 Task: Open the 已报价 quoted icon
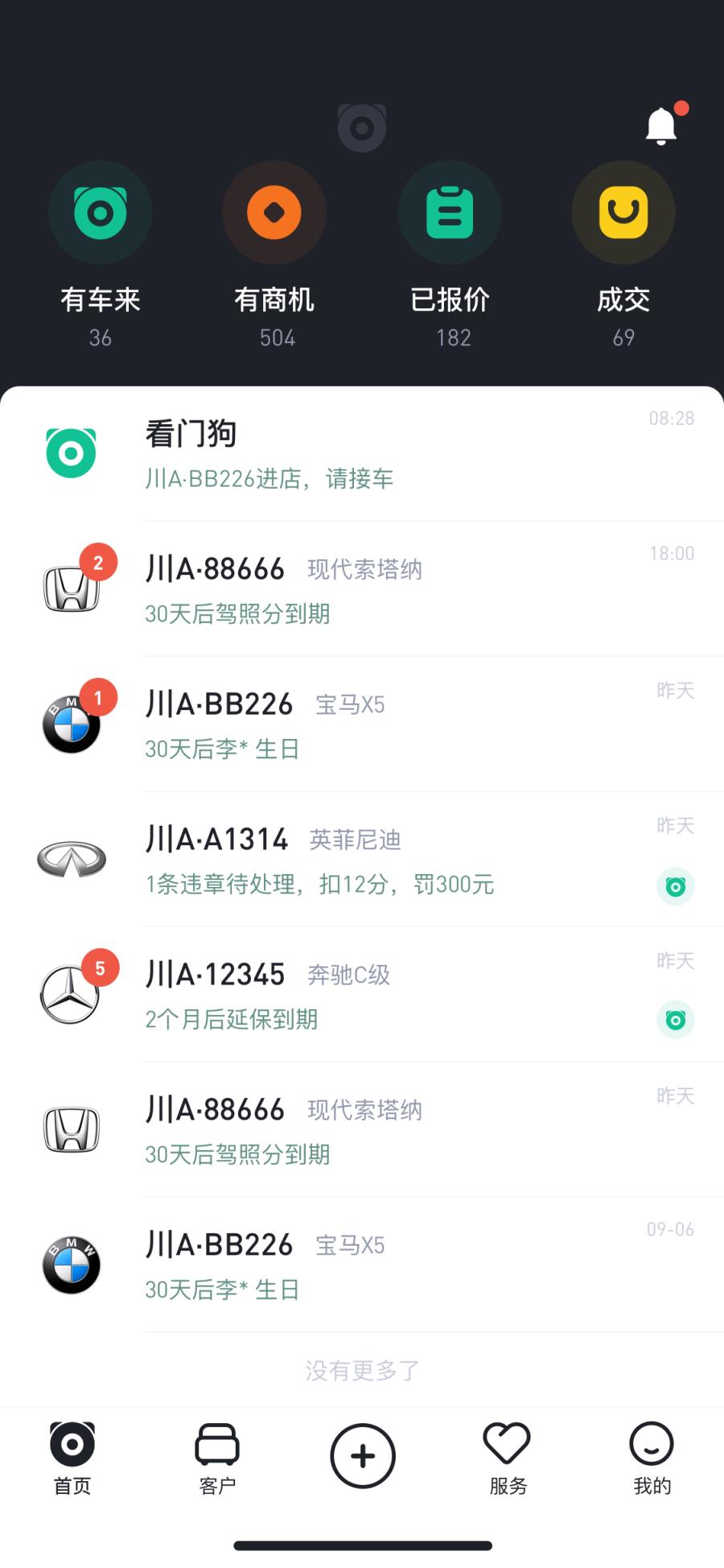pyautogui.click(x=450, y=213)
